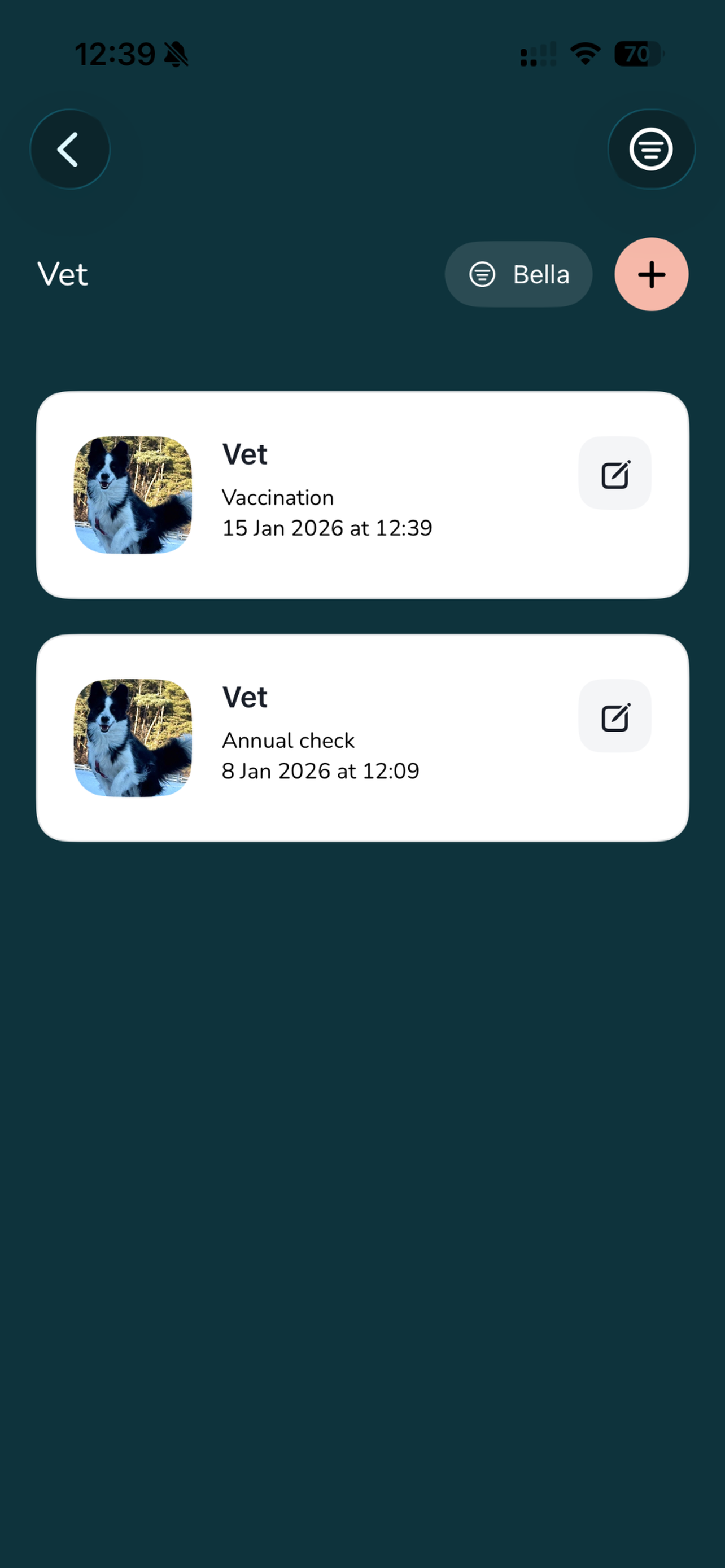
Task: Select the Annual check appointment card
Action: [362, 738]
